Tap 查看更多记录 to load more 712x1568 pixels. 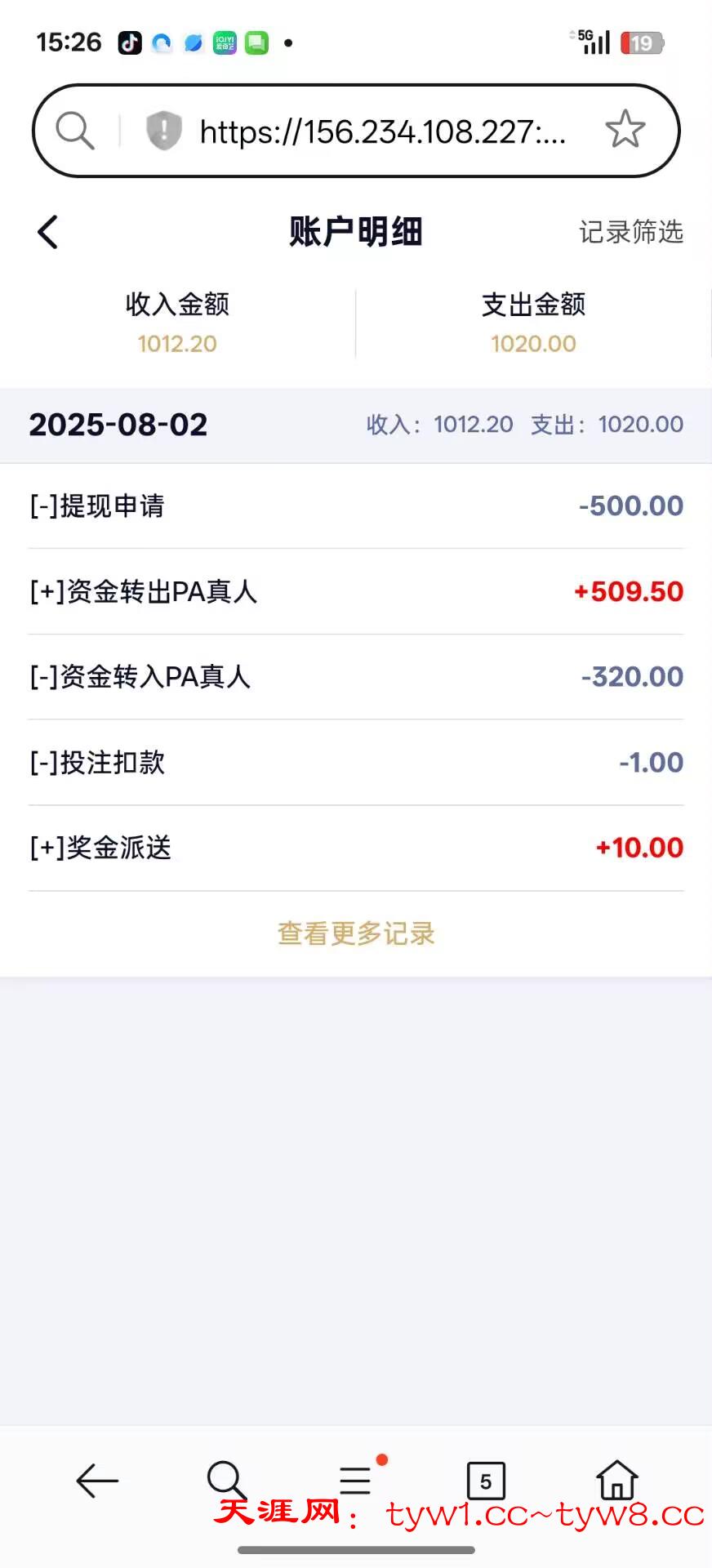coord(356,933)
